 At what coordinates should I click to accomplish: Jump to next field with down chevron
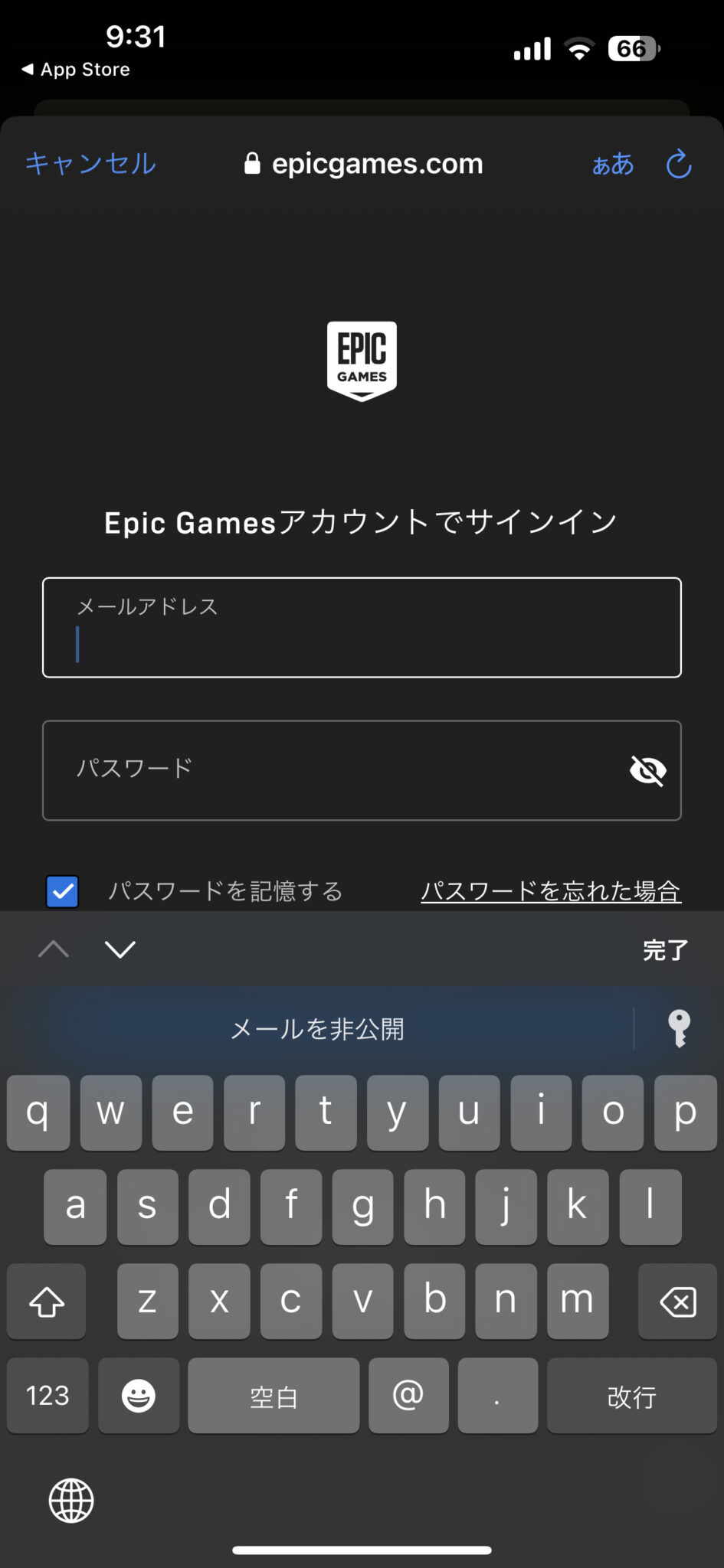click(120, 949)
